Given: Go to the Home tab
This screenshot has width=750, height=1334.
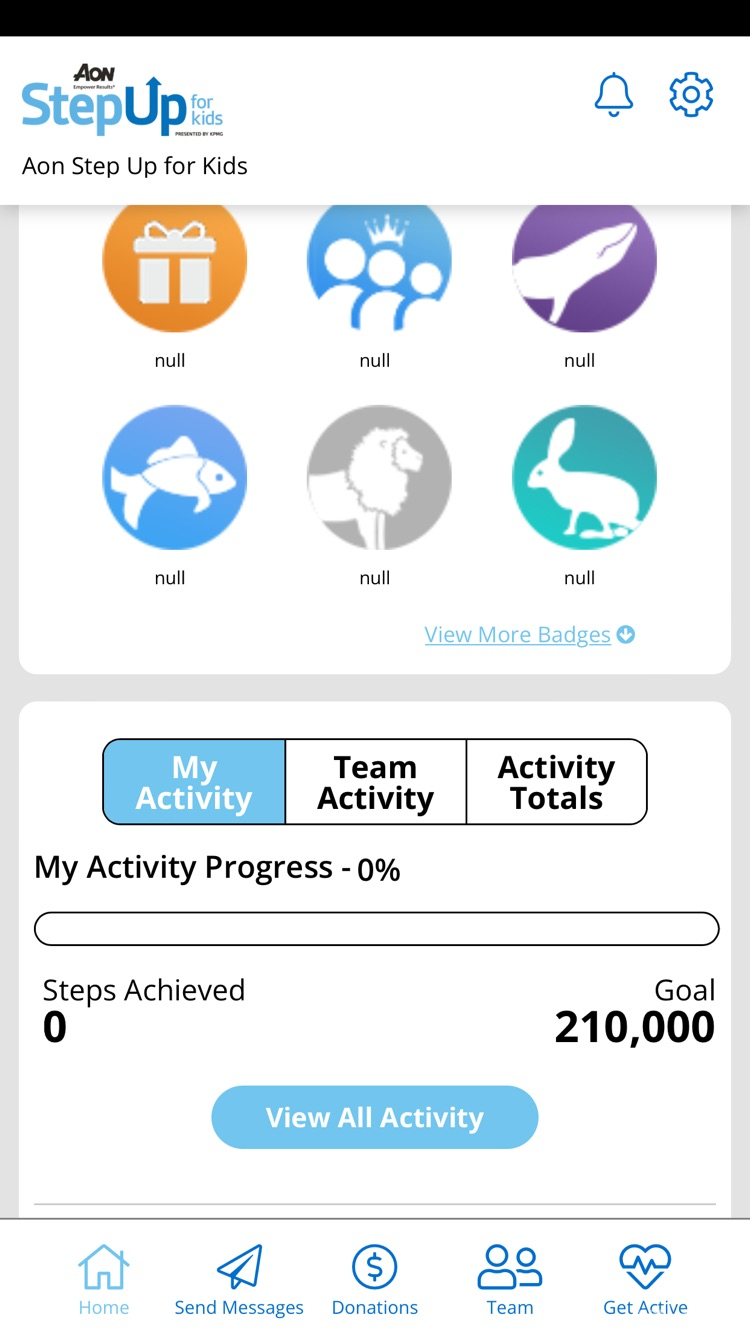Looking at the screenshot, I should coord(104,1279).
